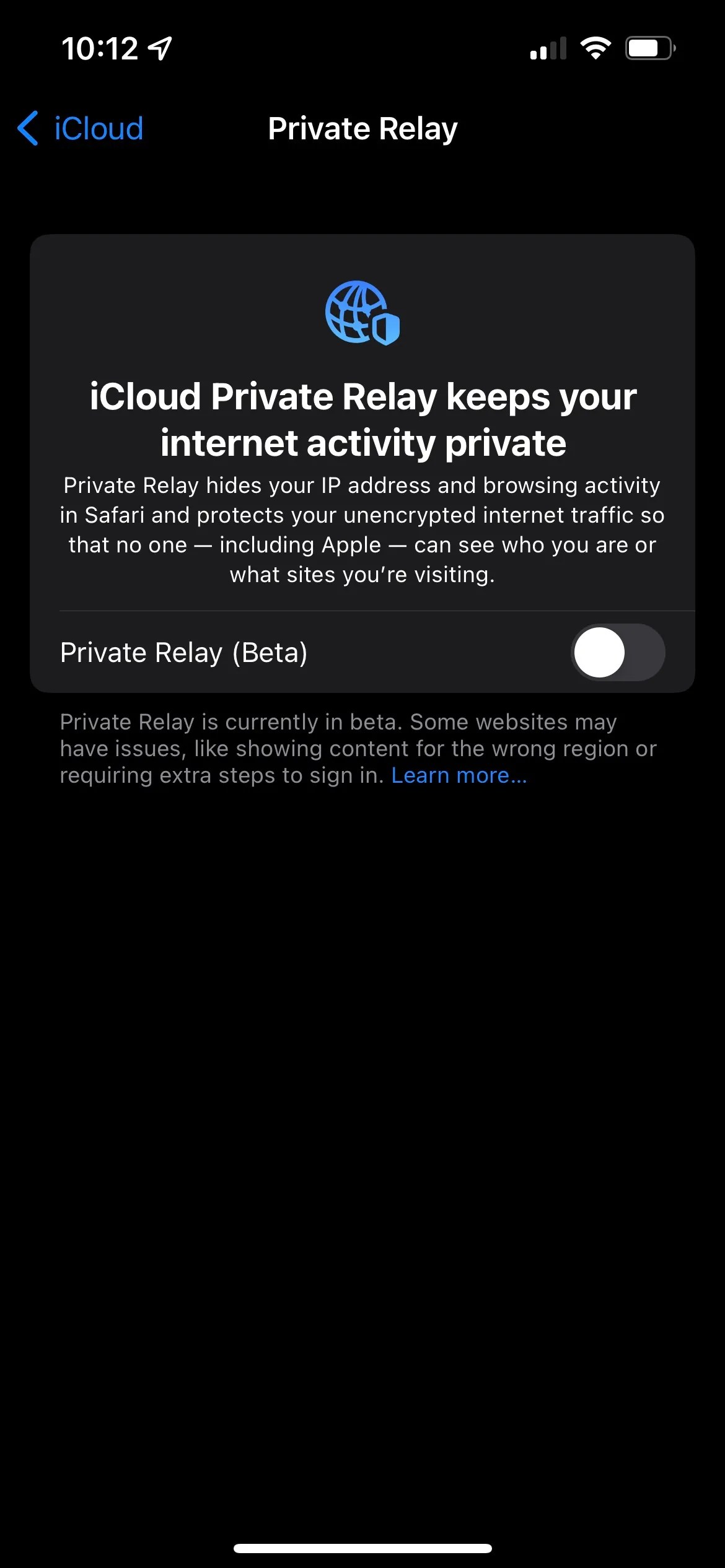Go back to iCloud settings
725x1568 pixels.
pyautogui.click(x=81, y=129)
